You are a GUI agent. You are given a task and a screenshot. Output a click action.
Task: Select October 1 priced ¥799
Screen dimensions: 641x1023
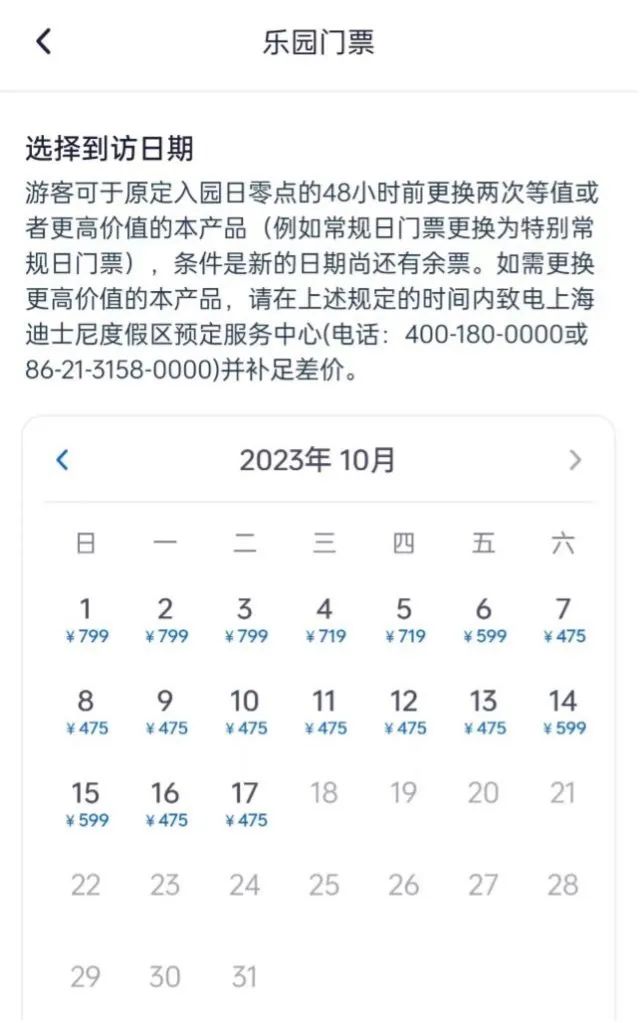86,619
